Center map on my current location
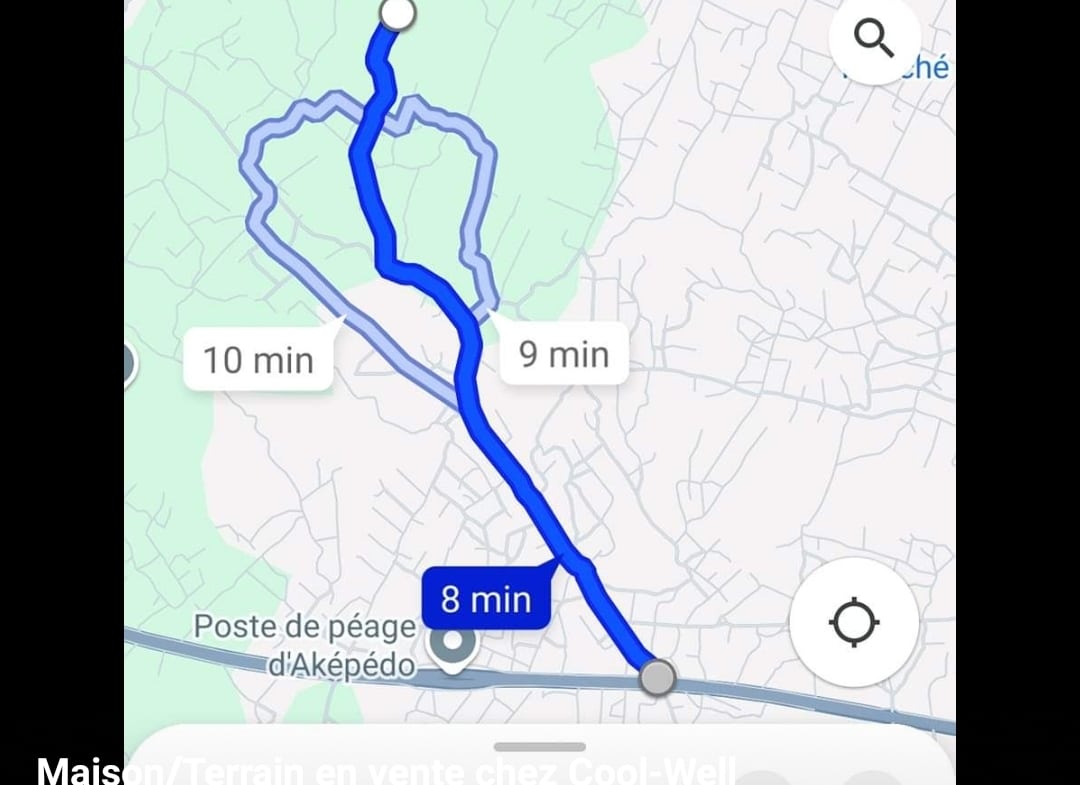 853,622
